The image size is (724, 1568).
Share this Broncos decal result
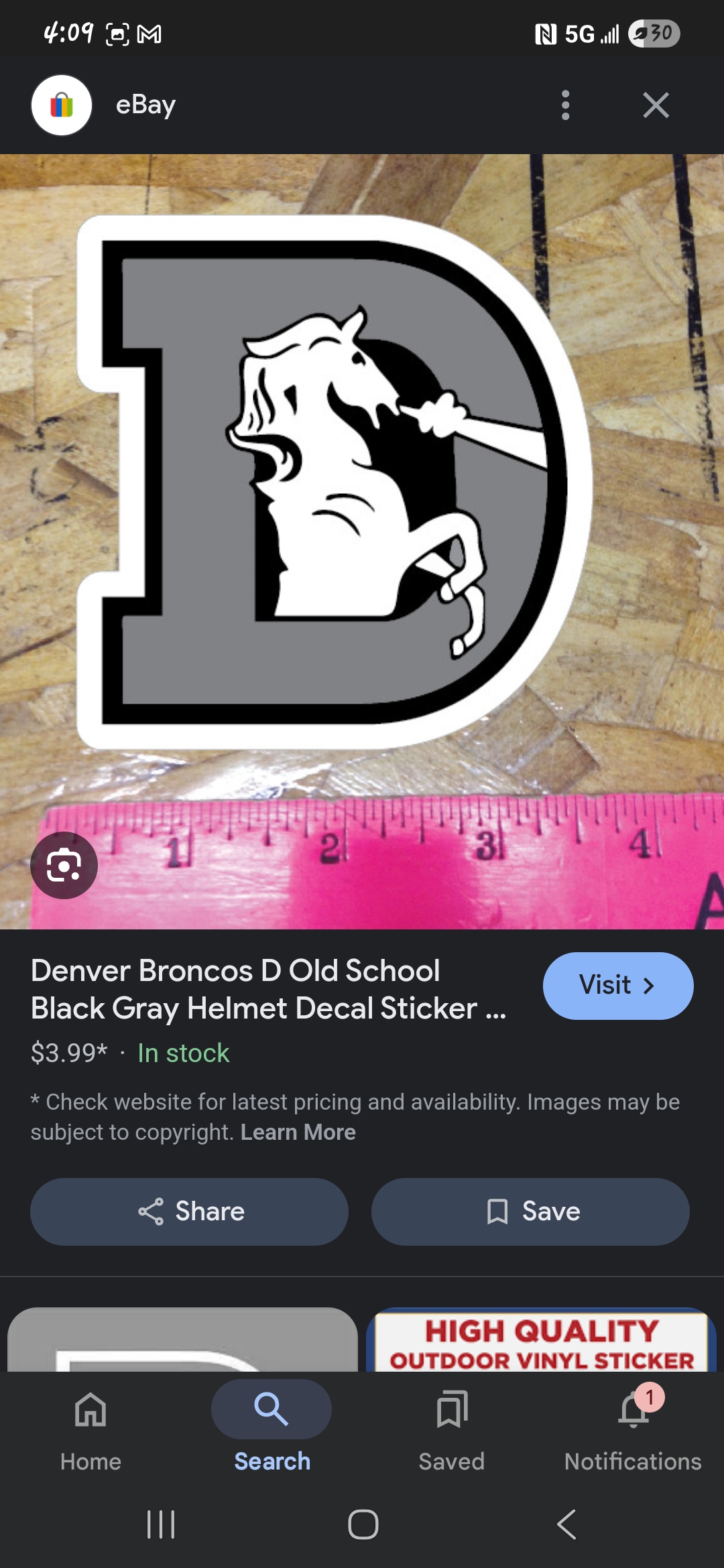click(189, 1212)
